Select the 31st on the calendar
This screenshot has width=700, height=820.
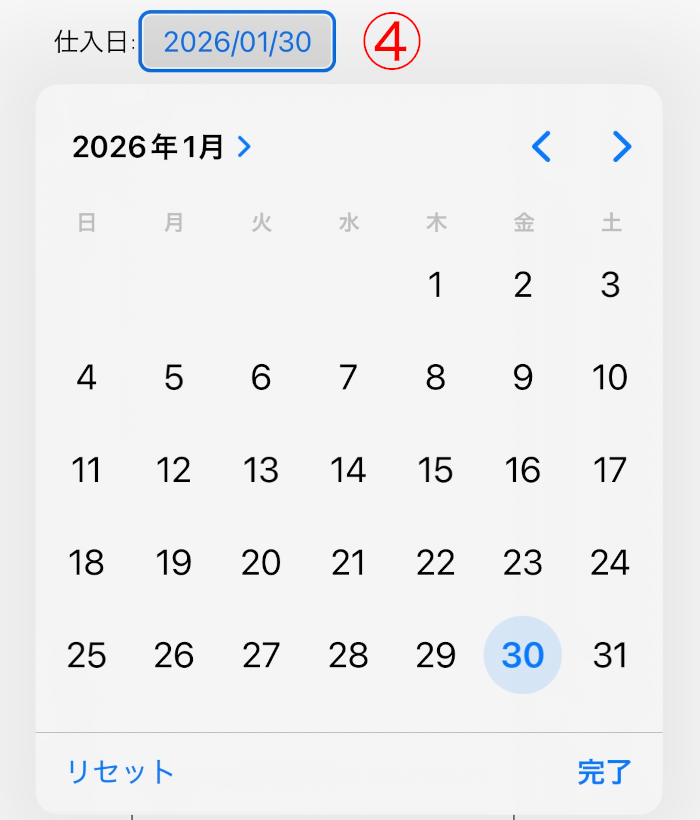[x=609, y=656]
